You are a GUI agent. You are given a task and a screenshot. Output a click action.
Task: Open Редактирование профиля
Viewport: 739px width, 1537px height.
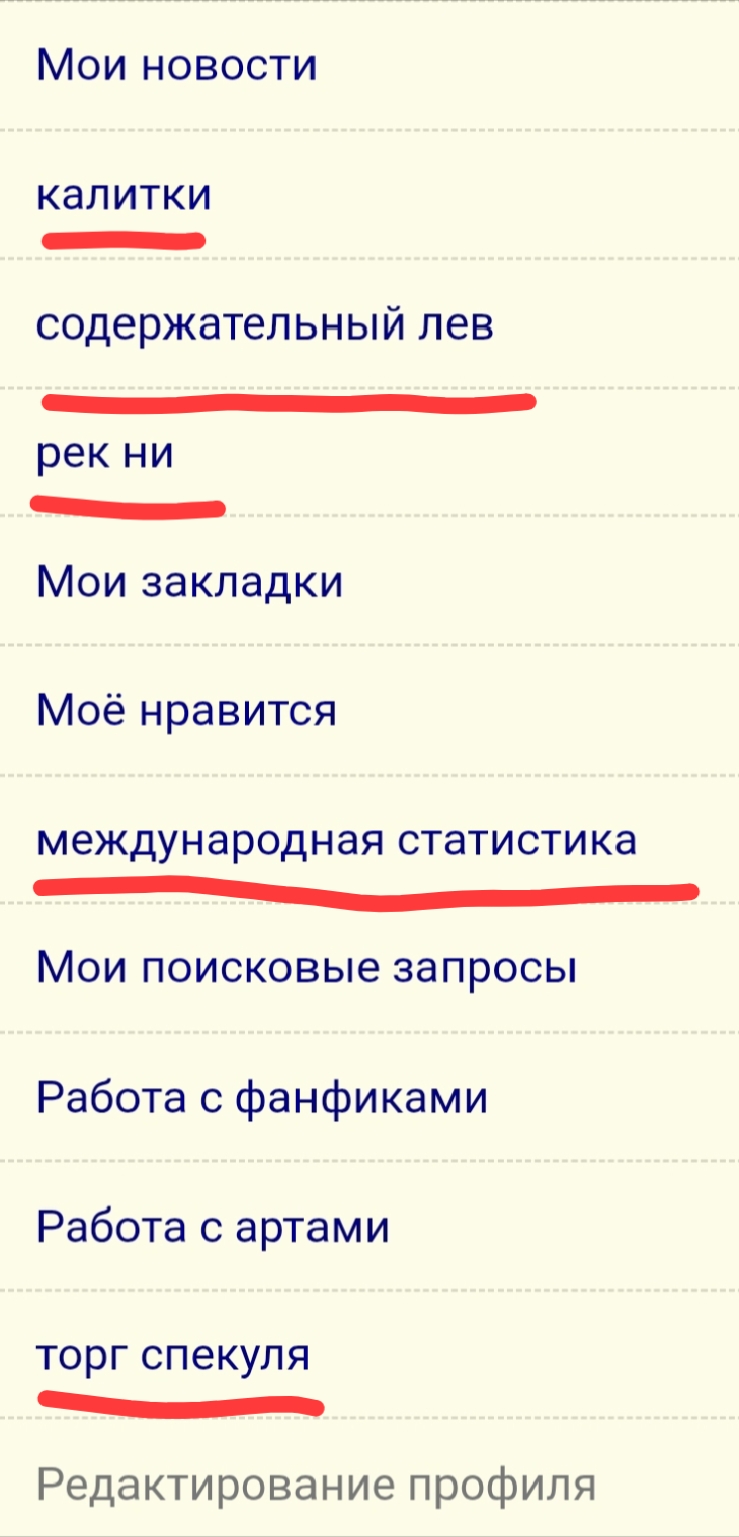(316, 1485)
